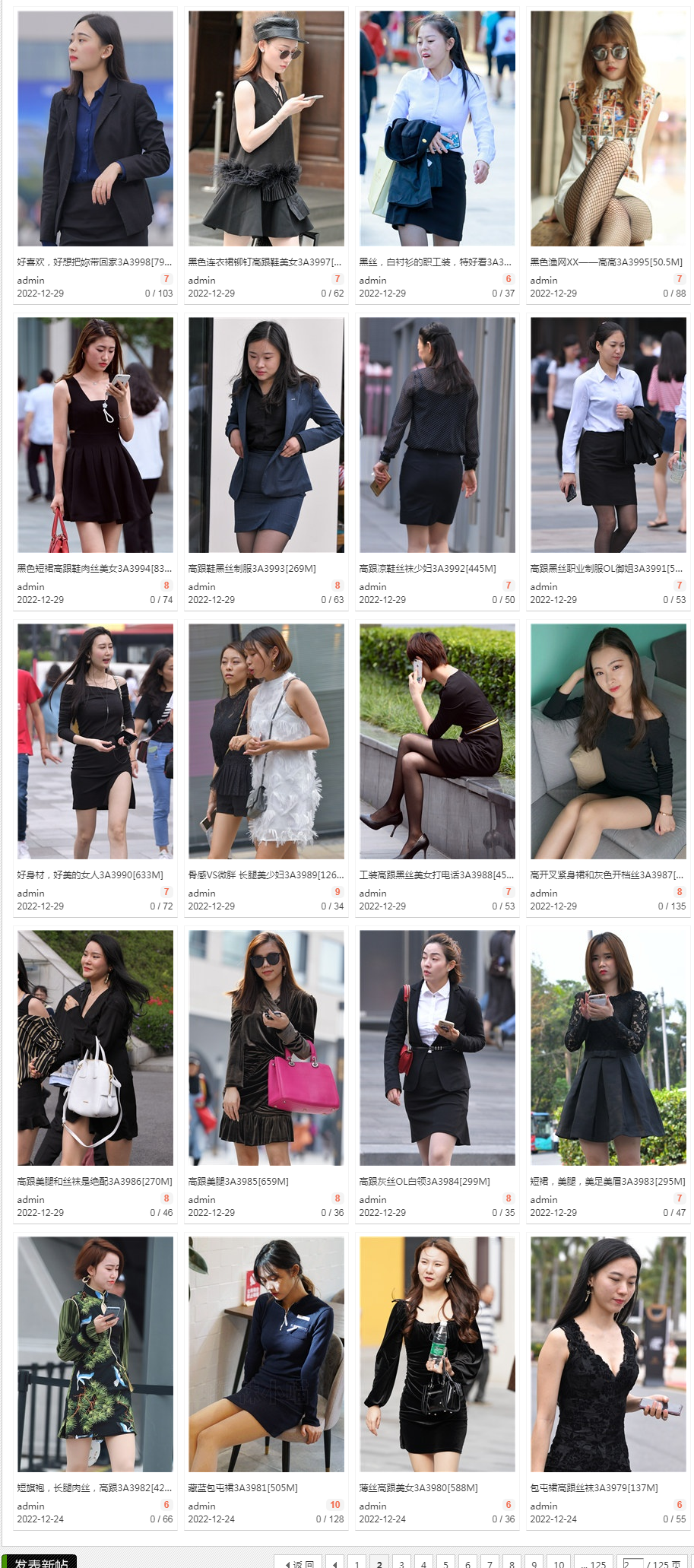Open thread 藏蓝包屯裙3A3981[505M]
This screenshot has width=694, height=1568.
coord(242,1487)
